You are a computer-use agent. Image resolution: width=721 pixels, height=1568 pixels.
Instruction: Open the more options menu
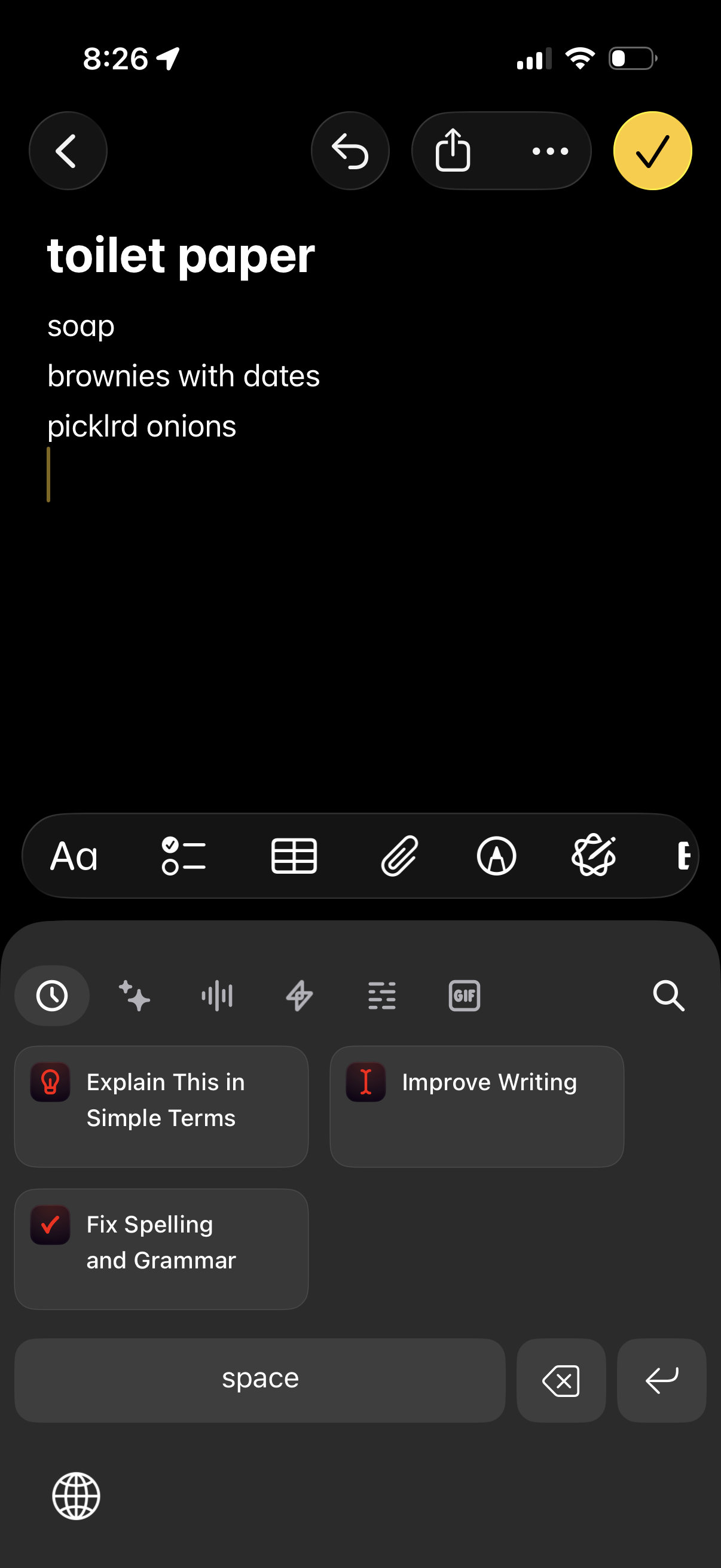(x=549, y=151)
